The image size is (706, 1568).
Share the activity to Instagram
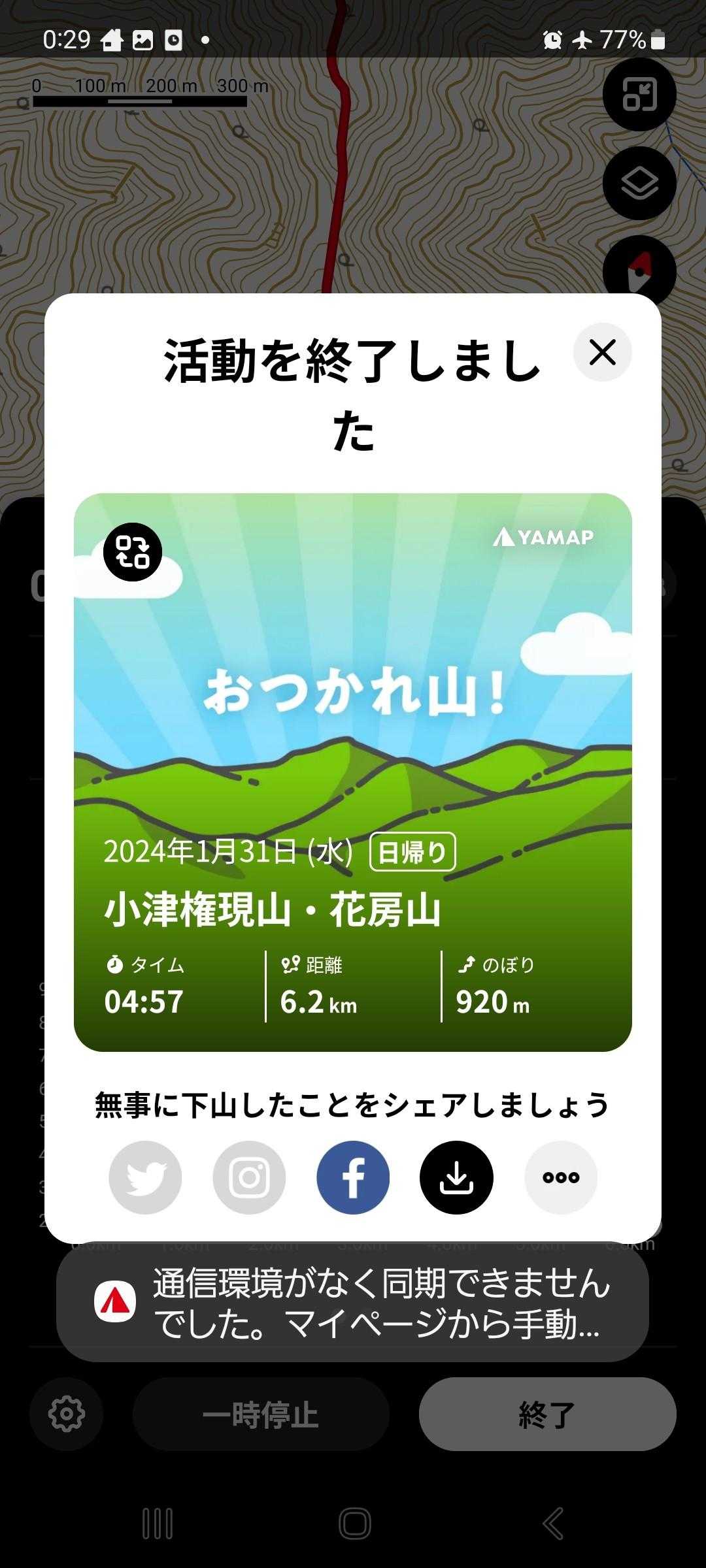click(249, 1177)
